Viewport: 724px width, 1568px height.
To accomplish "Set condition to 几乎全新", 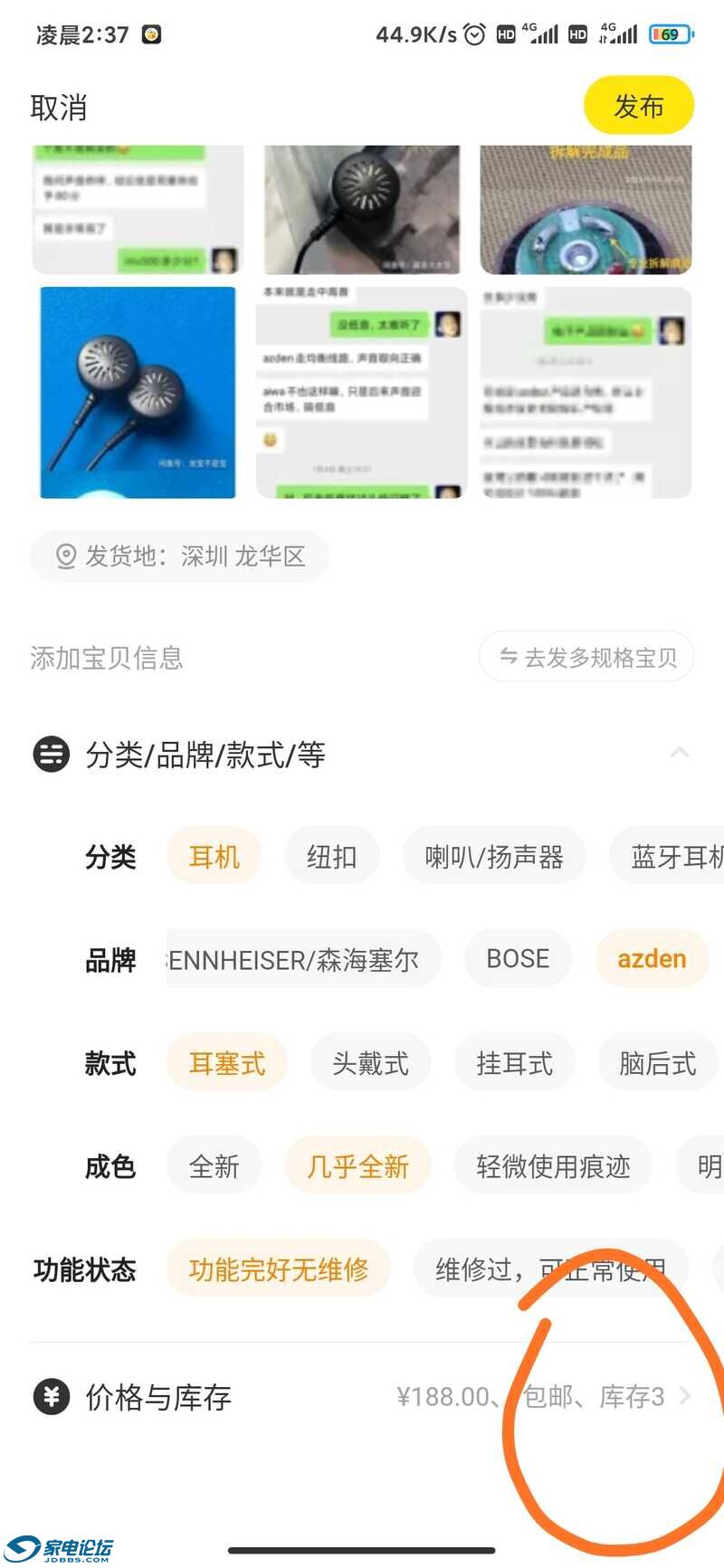I will pyautogui.click(x=357, y=1166).
